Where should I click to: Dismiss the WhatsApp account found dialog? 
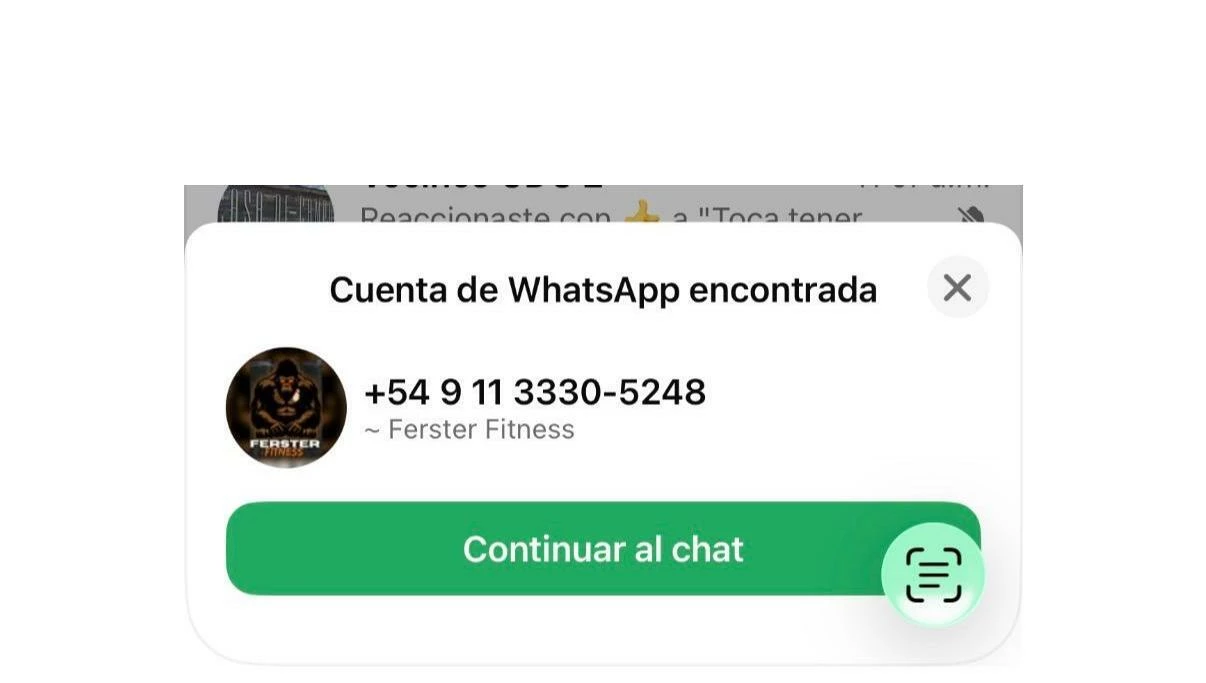point(957,288)
